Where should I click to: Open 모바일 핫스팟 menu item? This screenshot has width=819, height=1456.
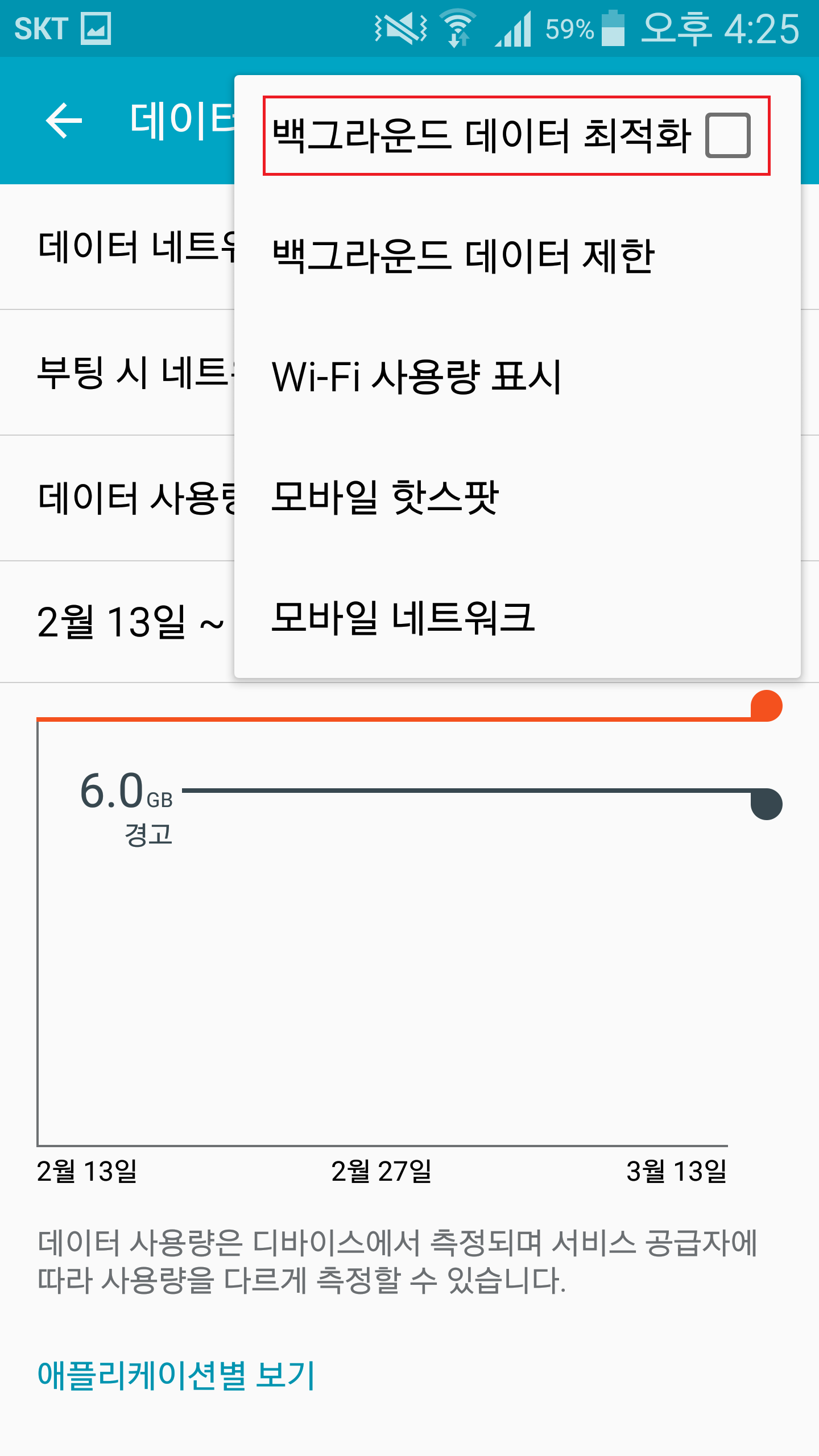385,497
